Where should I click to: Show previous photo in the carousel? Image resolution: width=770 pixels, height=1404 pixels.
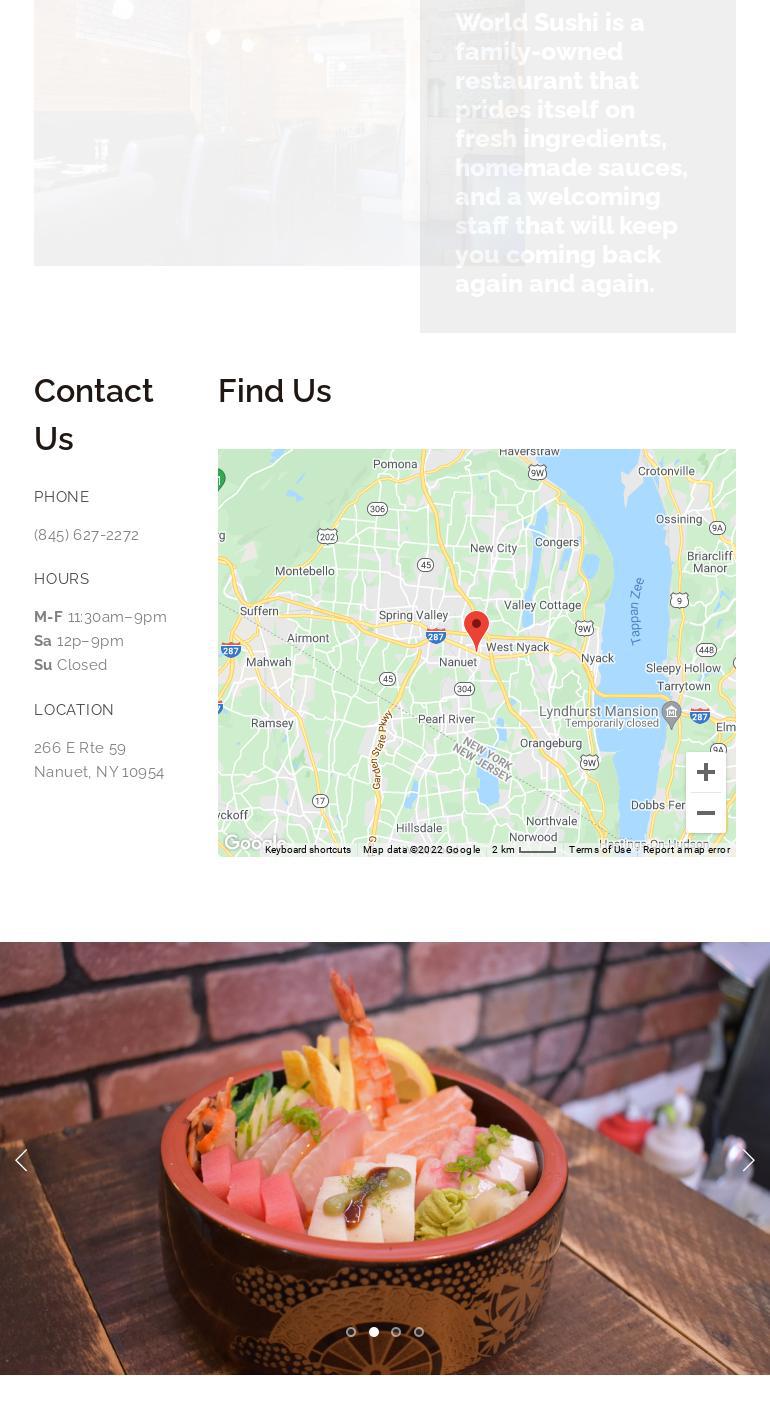coord(21,1160)
